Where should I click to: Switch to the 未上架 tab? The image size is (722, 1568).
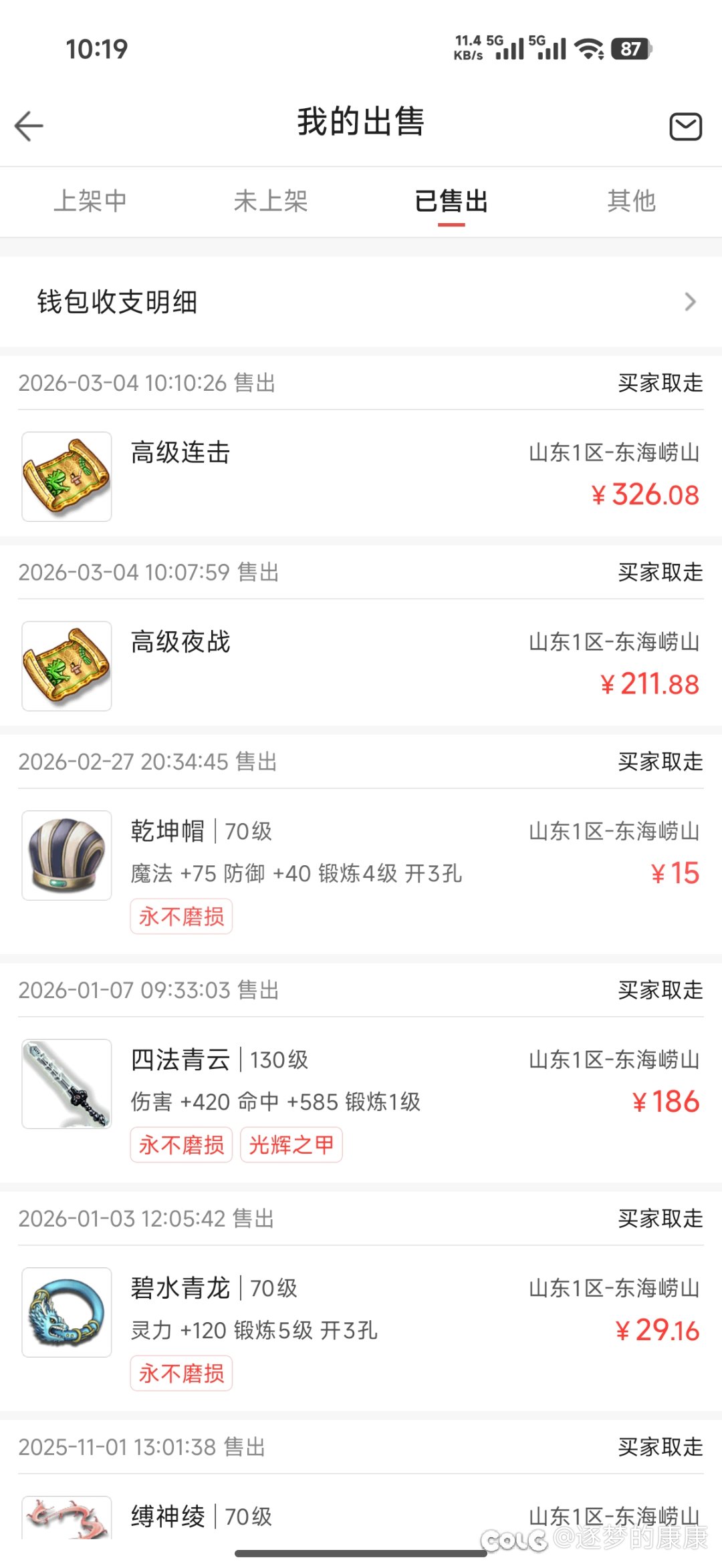tap(271, 201)
